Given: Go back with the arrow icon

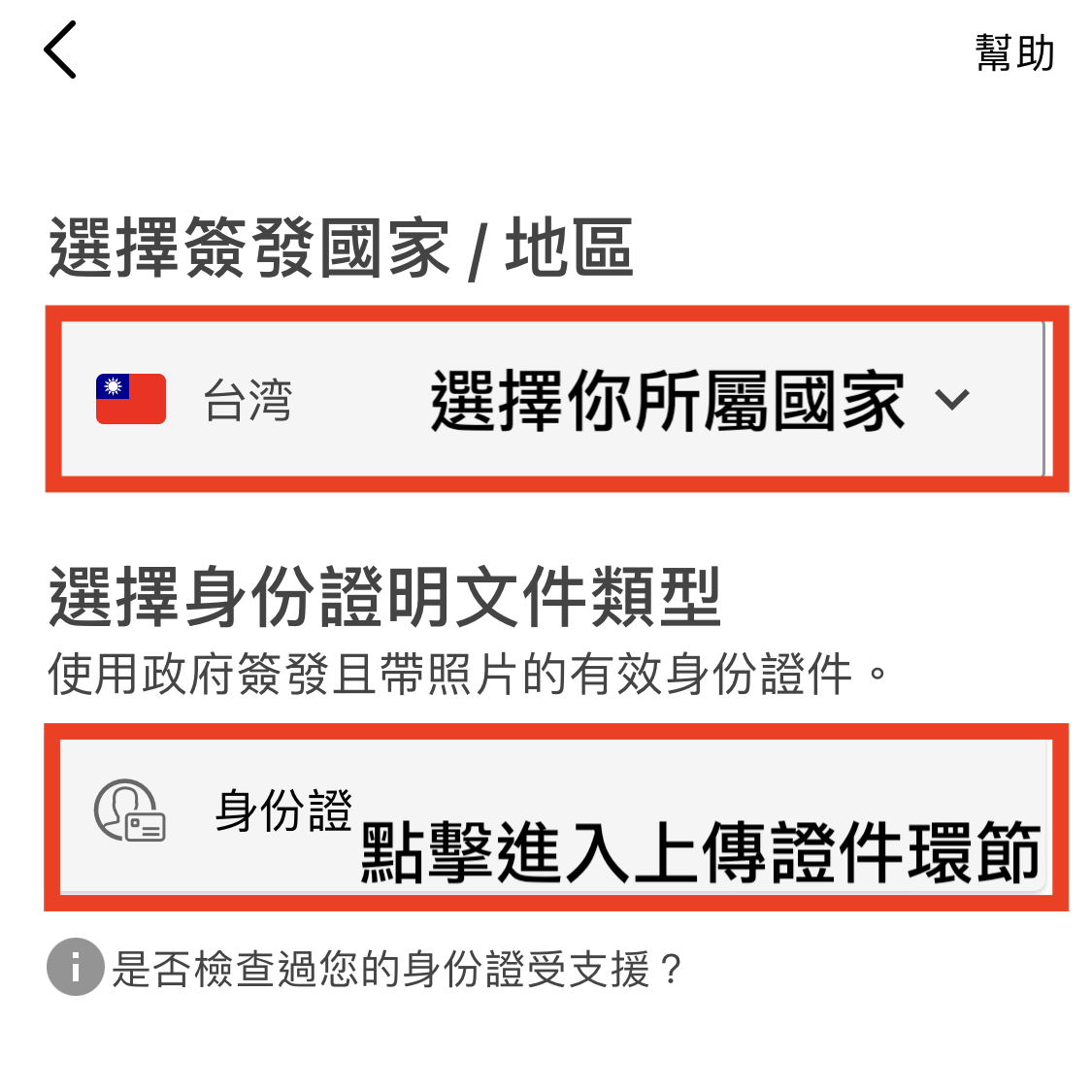Looking at the screenshot, I should point(60,50).
